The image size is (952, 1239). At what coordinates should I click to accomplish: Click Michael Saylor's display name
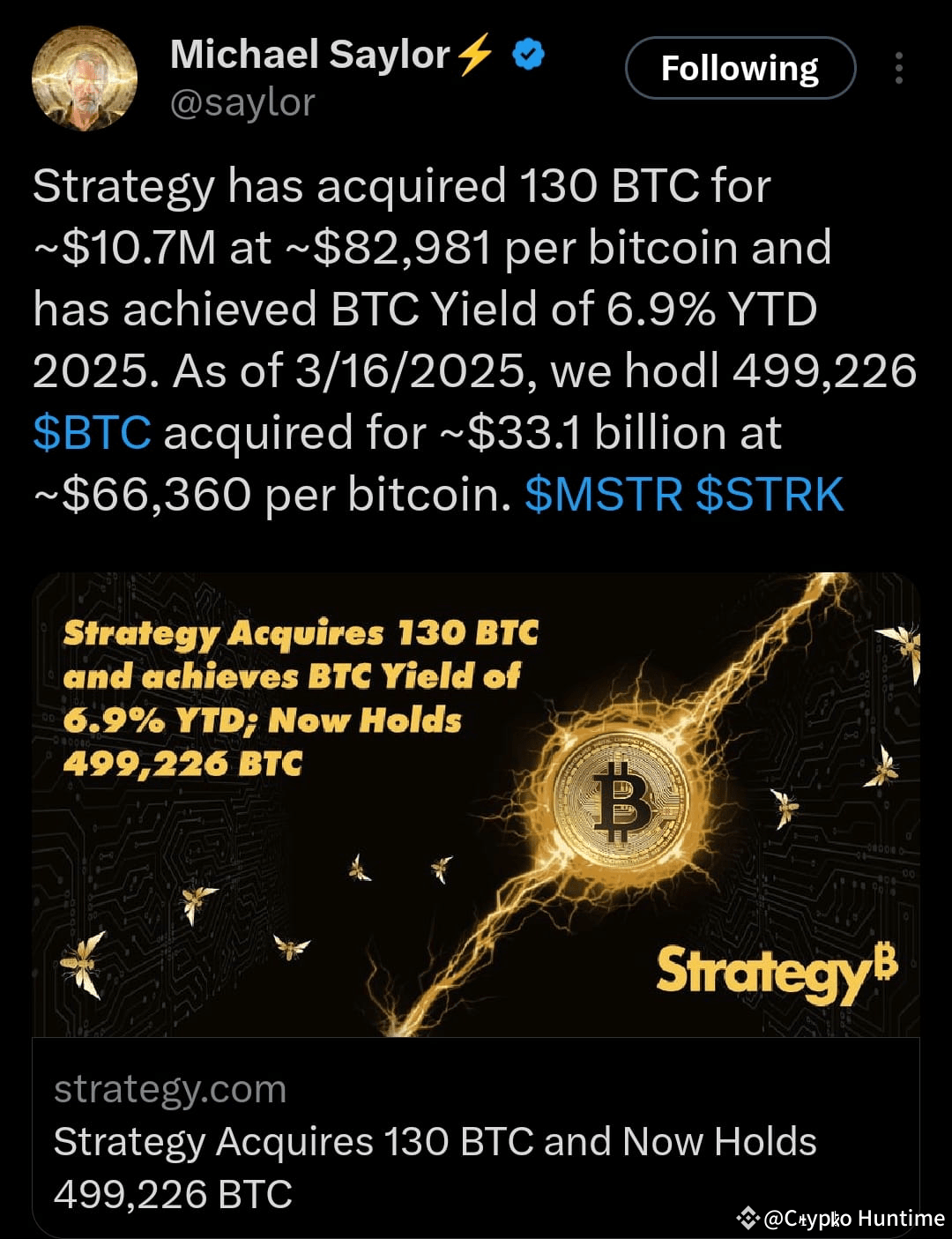coord(310,55)
